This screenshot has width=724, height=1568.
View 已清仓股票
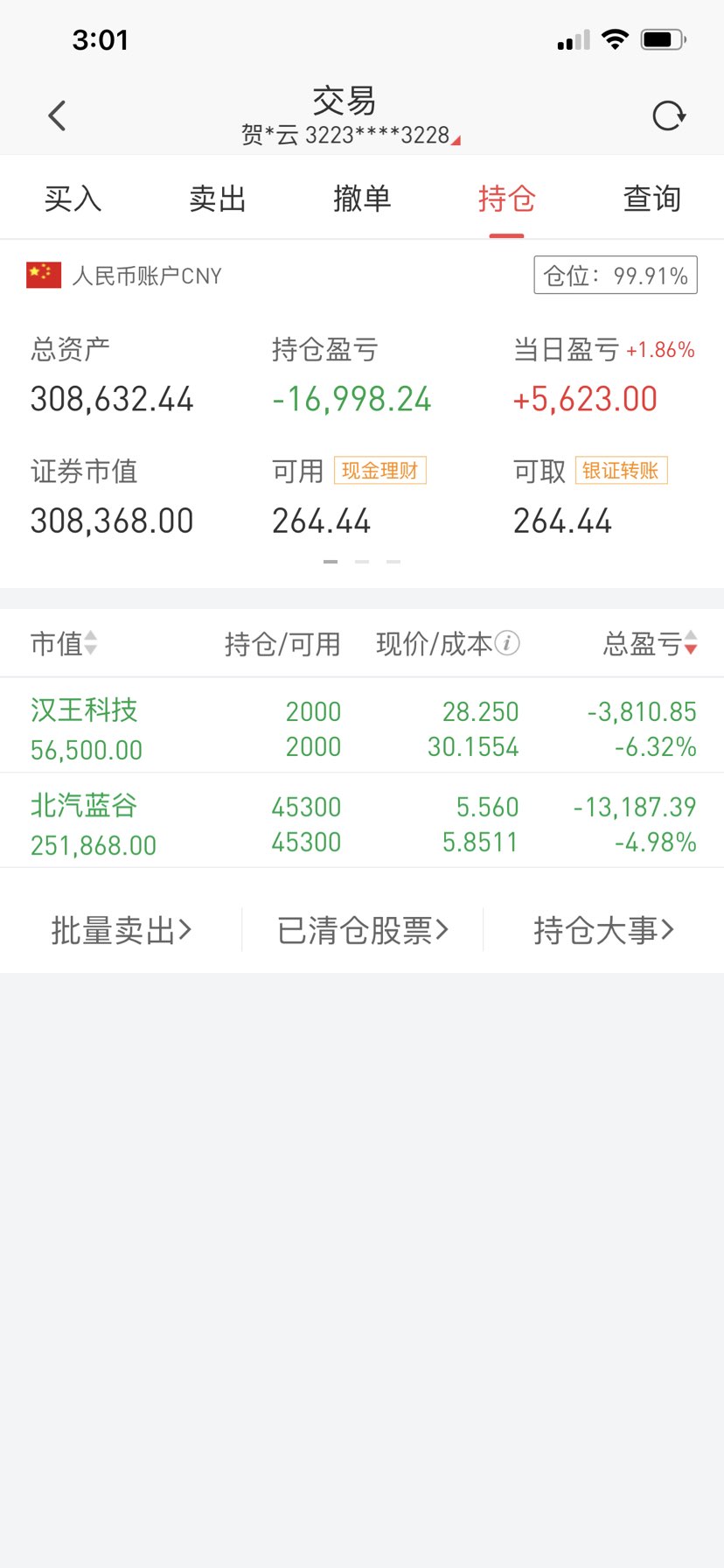(x=362, y=930)
